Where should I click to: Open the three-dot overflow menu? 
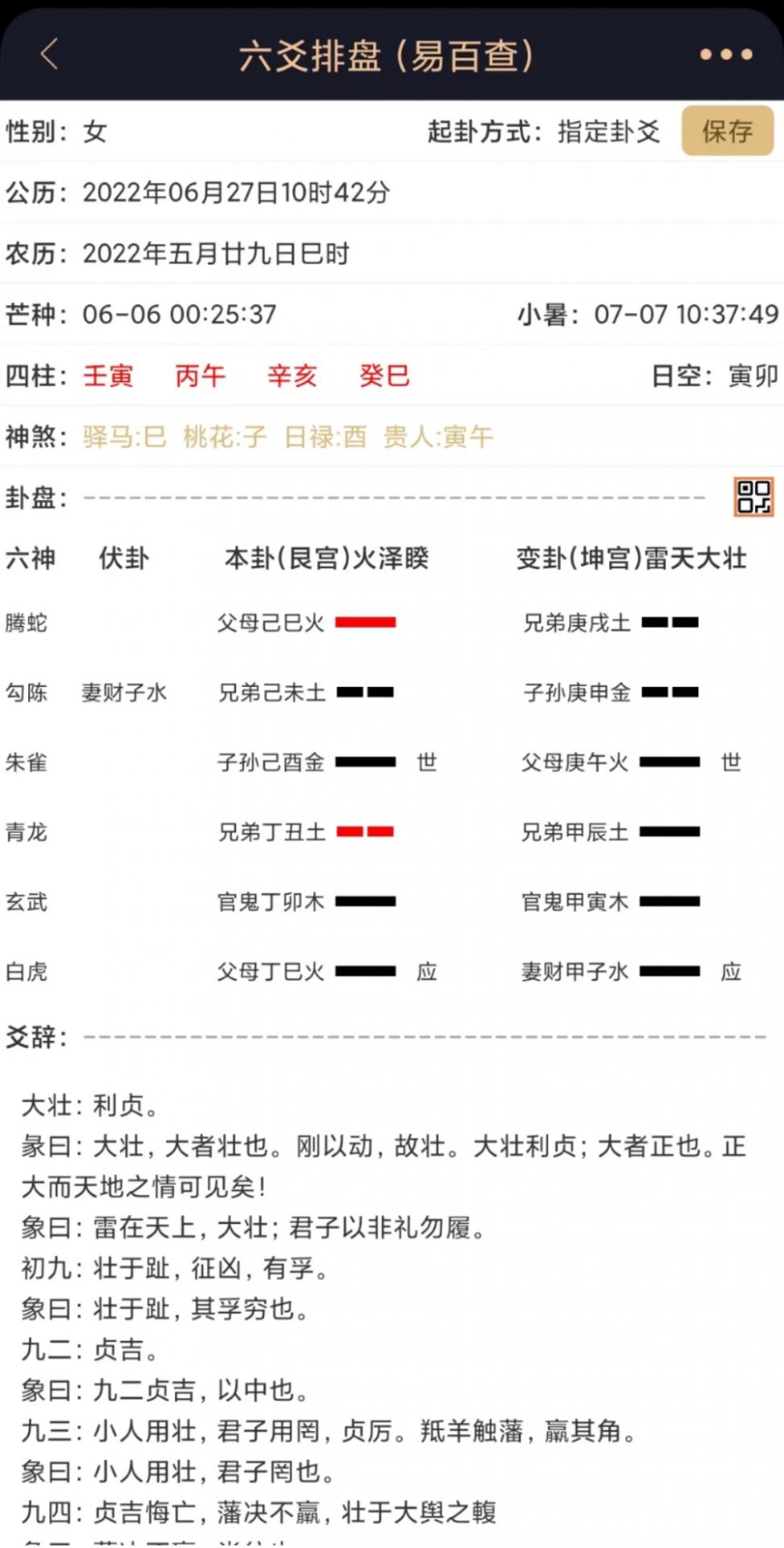click(725, 55)
